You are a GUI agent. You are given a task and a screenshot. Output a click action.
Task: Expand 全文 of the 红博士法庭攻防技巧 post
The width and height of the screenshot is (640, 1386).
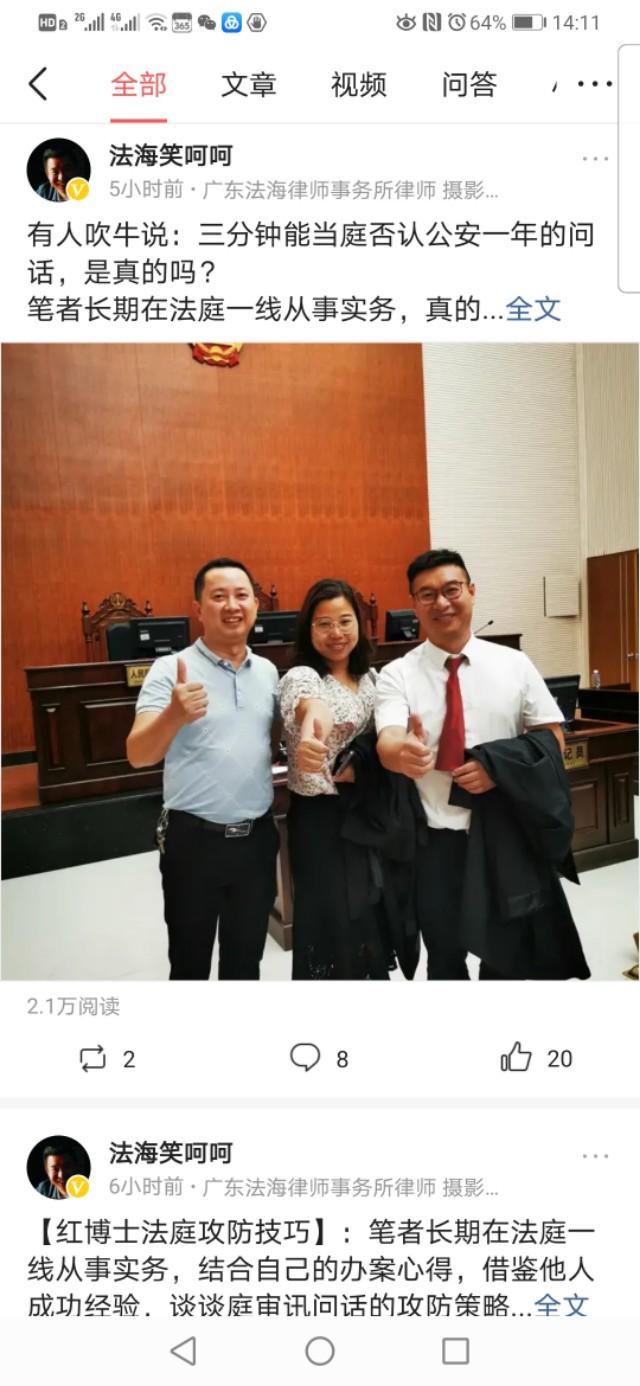[562, 1305]
